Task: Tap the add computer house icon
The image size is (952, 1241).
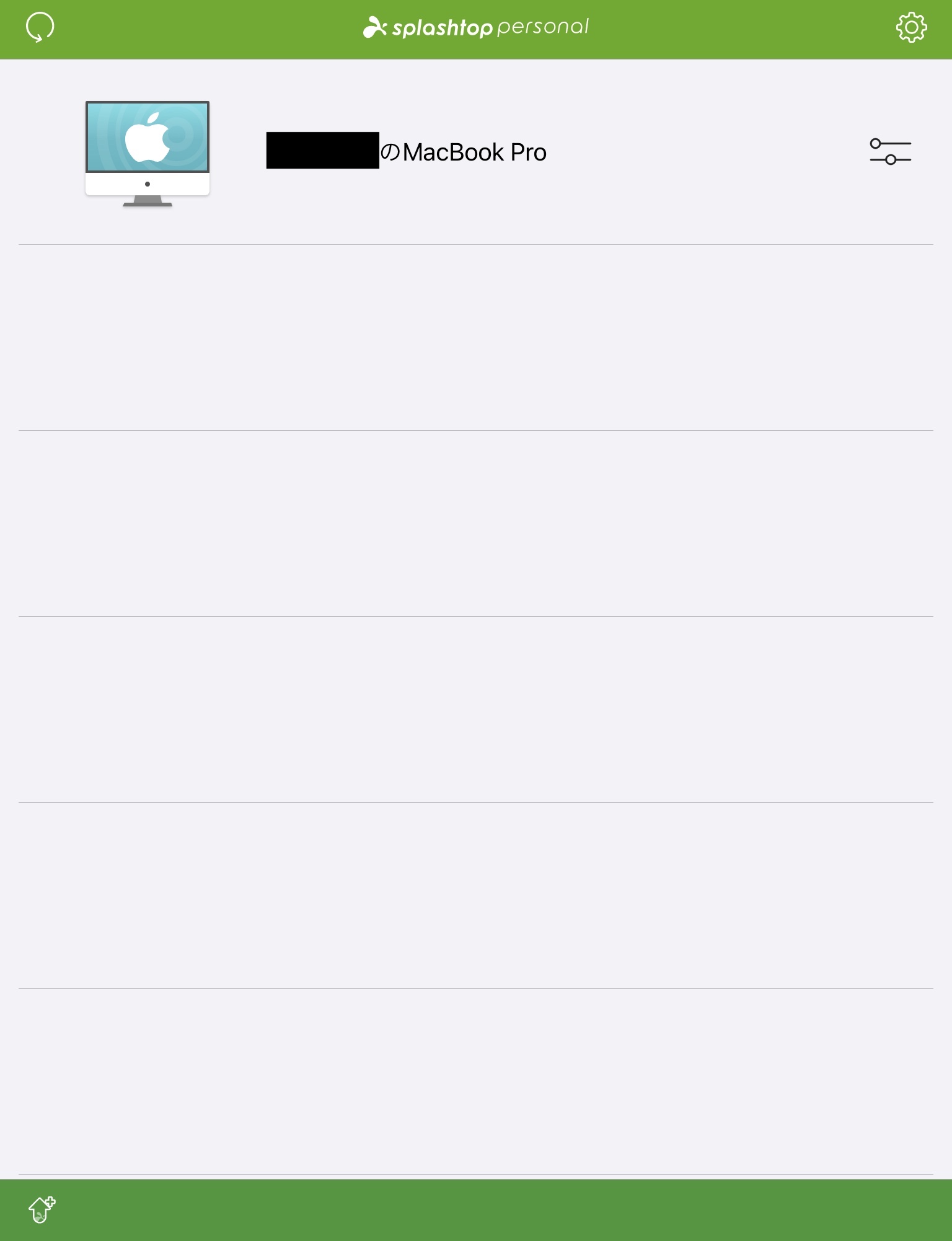Action: tap(42, 1209)
